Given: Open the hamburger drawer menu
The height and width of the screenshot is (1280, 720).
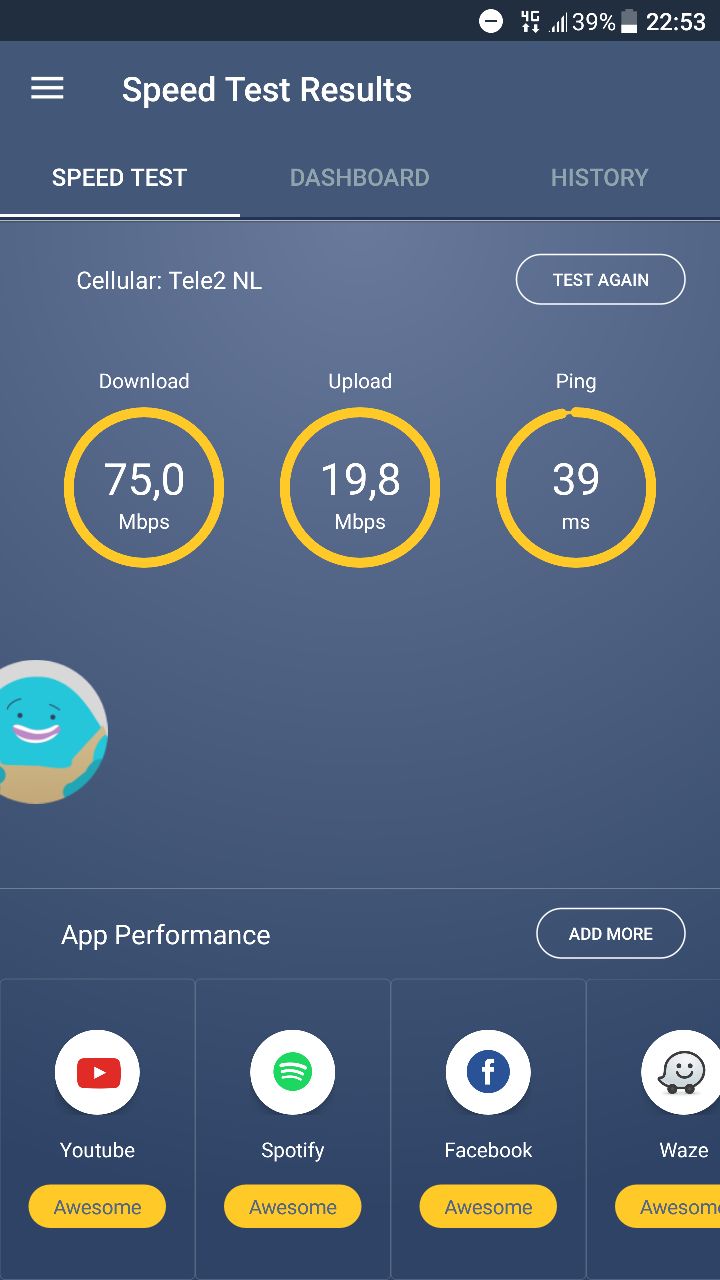Looking at the screenshot, I should (47, 89).
